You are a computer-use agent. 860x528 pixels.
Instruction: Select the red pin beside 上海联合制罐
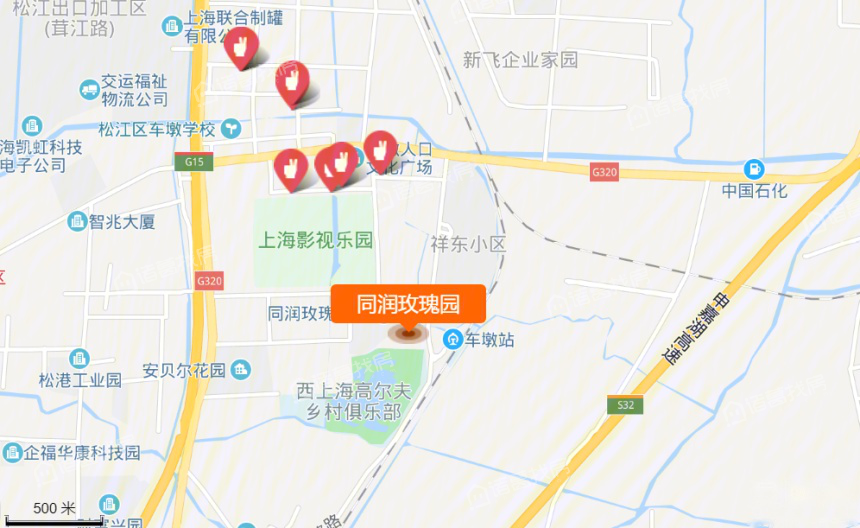241,46
